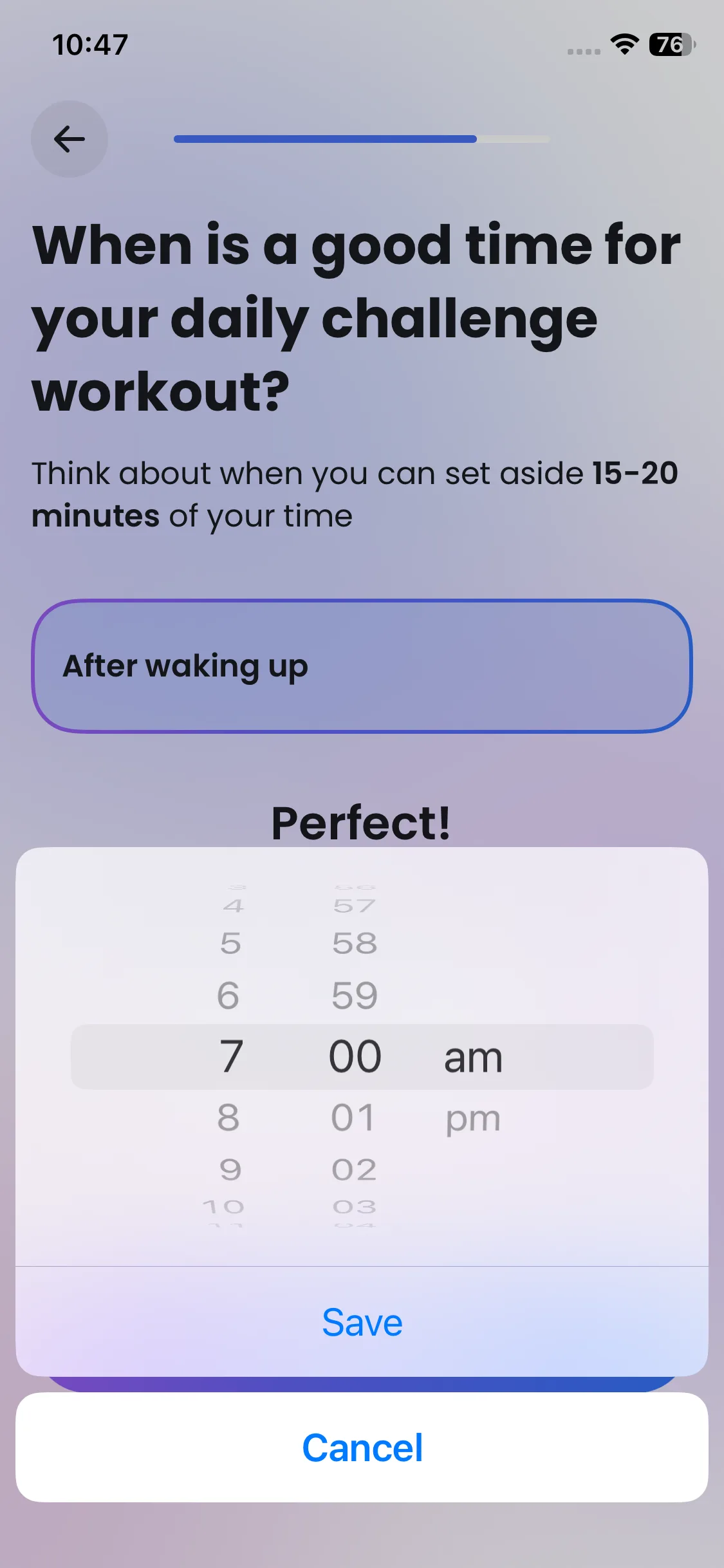This screenshot has width=724, height=1568.
Task: Select minute 58 in the picker
Action: [x=354, y=943]
